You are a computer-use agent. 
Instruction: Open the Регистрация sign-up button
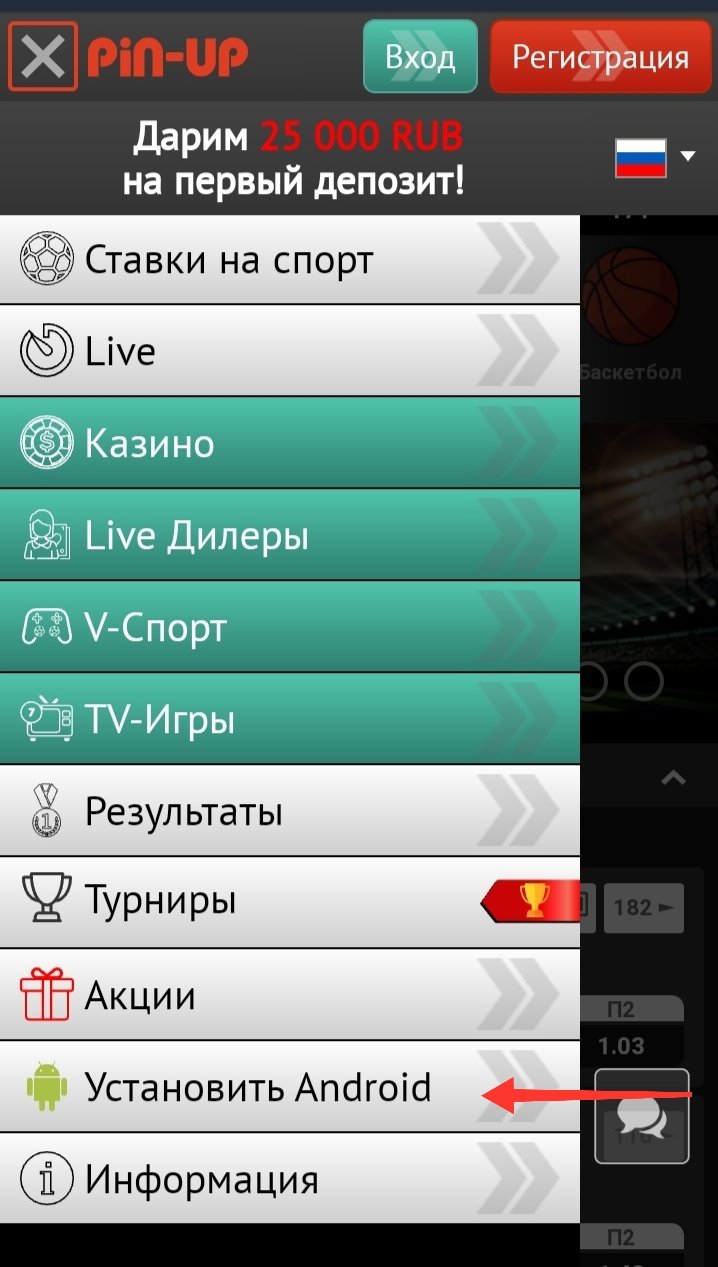point(601,57)
